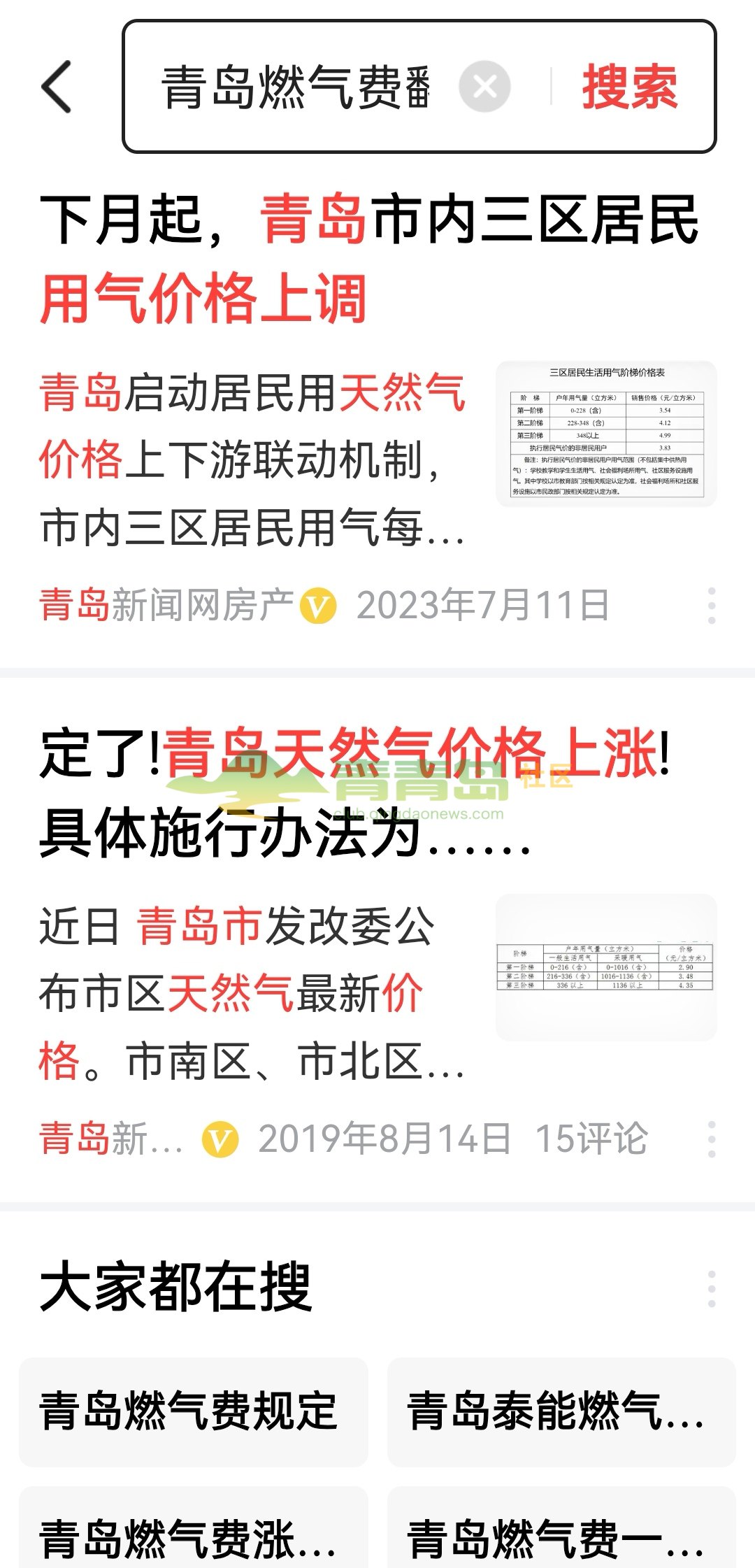Open more options for the 2019年8月14日 article
755x1568 pixels.
tap(712, 1139)
